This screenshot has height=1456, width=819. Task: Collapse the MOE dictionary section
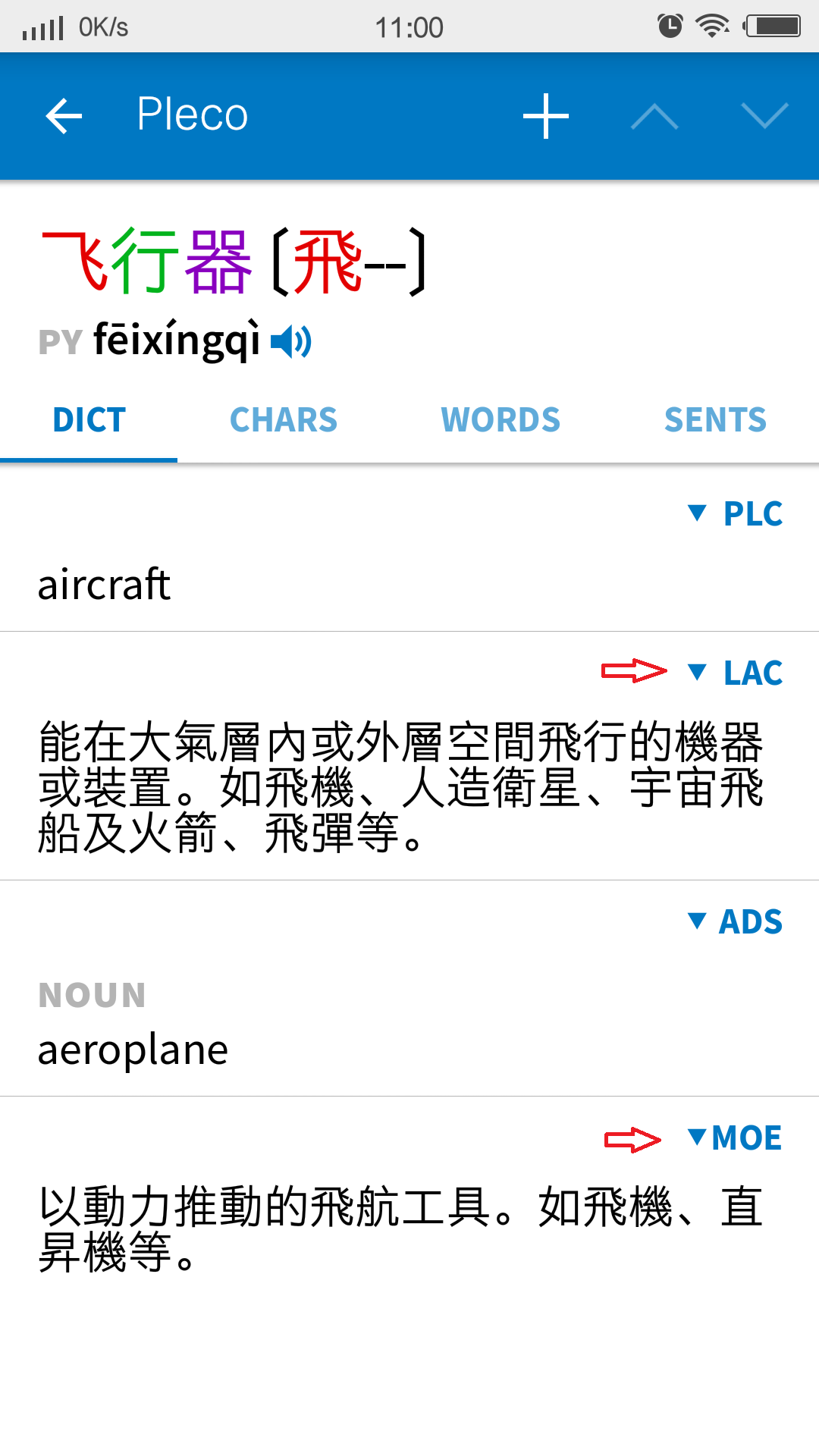(x=736, y=1138)
